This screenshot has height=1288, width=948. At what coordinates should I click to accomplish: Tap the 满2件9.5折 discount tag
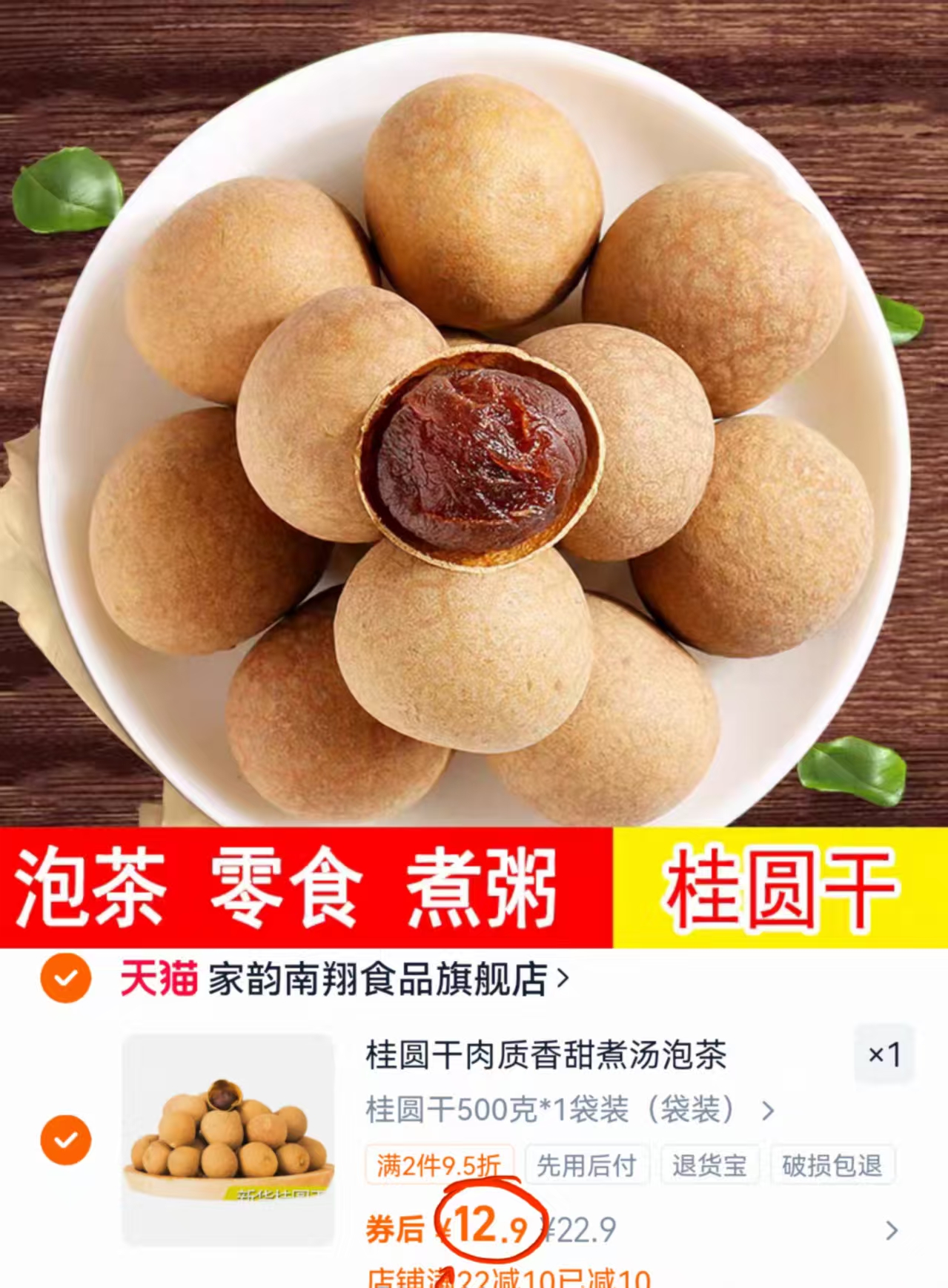pyautogui.click(x=438, y=1166)
